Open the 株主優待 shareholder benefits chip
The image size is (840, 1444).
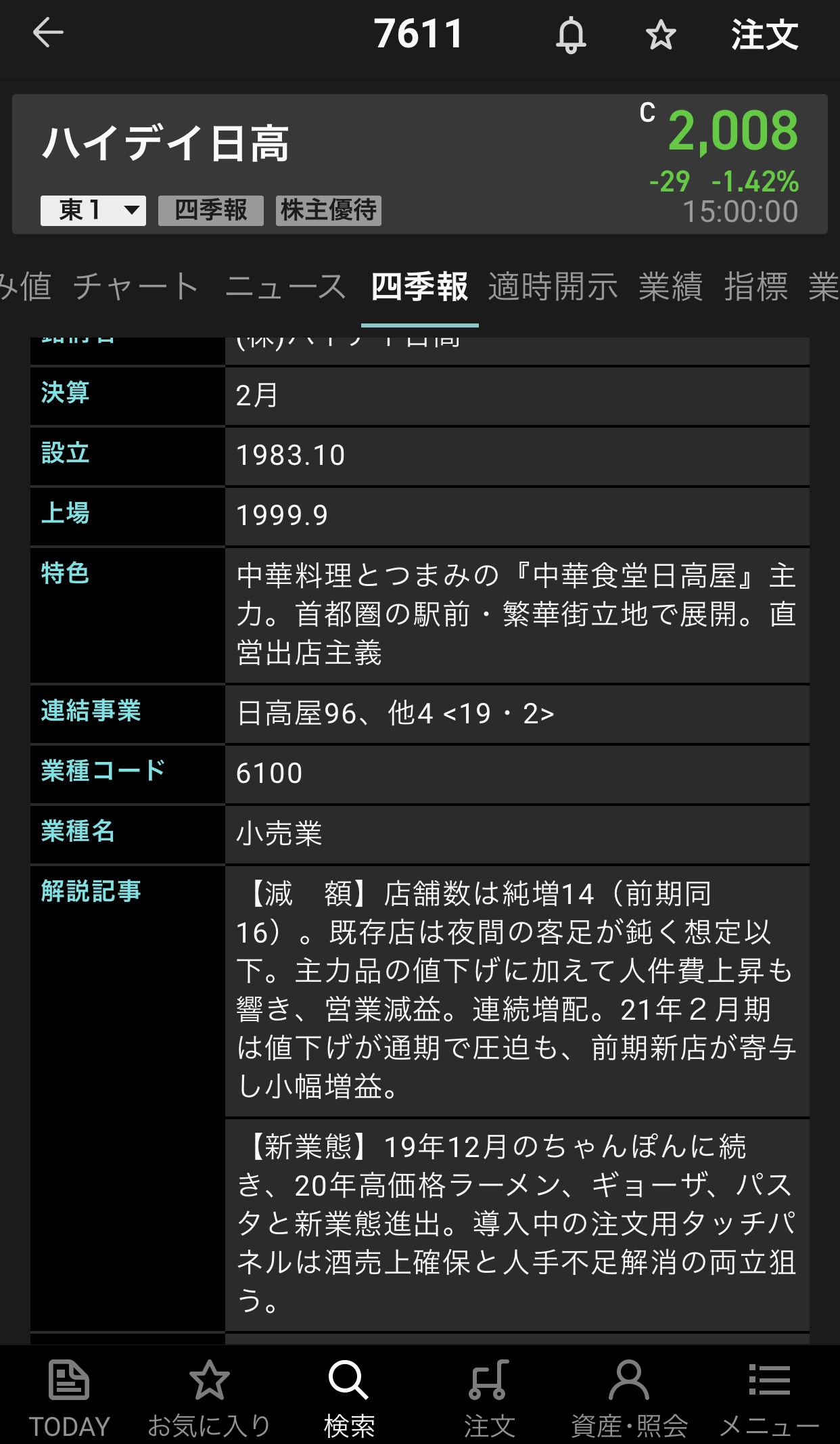click(x=329, y=210)
